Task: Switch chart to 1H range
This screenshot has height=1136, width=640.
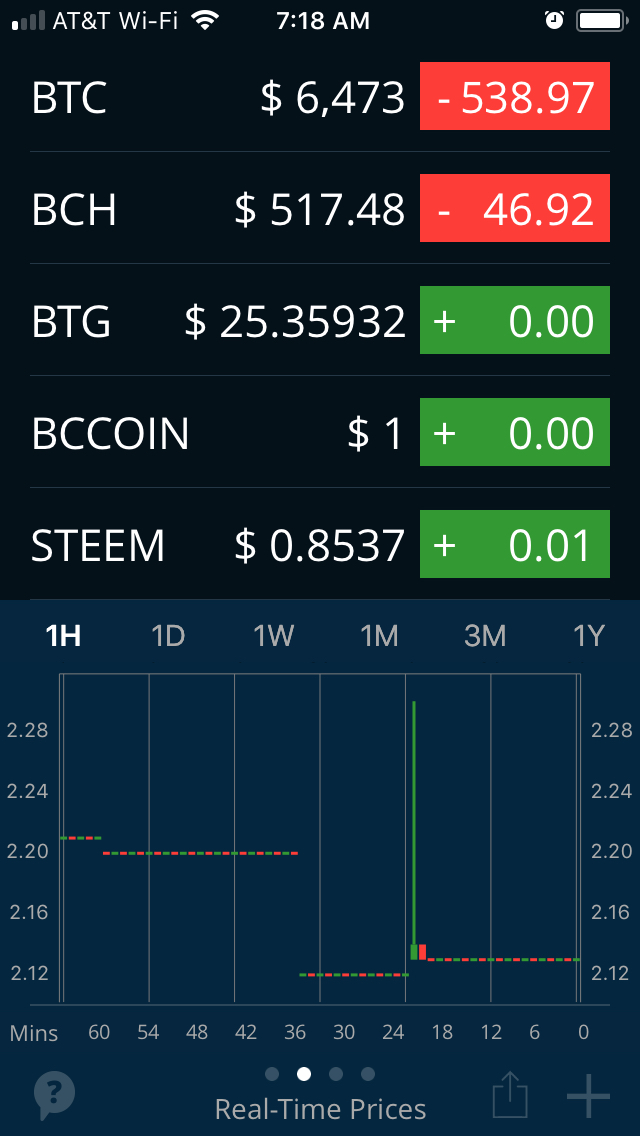Action: pyautogui.click(x=63, y=635)
